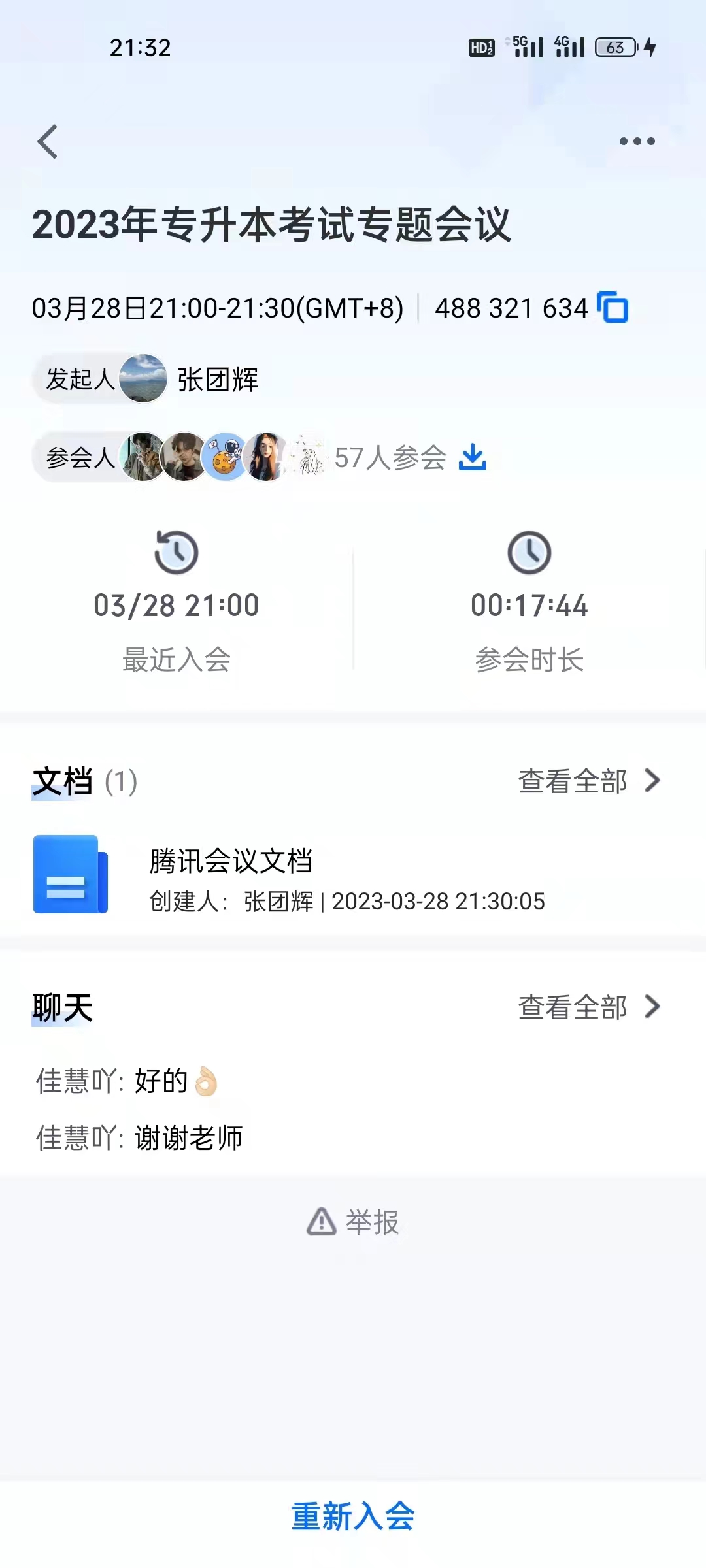Image resolution: width=706 pixels, height=1568 pixels.
Task: View all chat messages under 聊天
Action: [x=588, y=1007]
